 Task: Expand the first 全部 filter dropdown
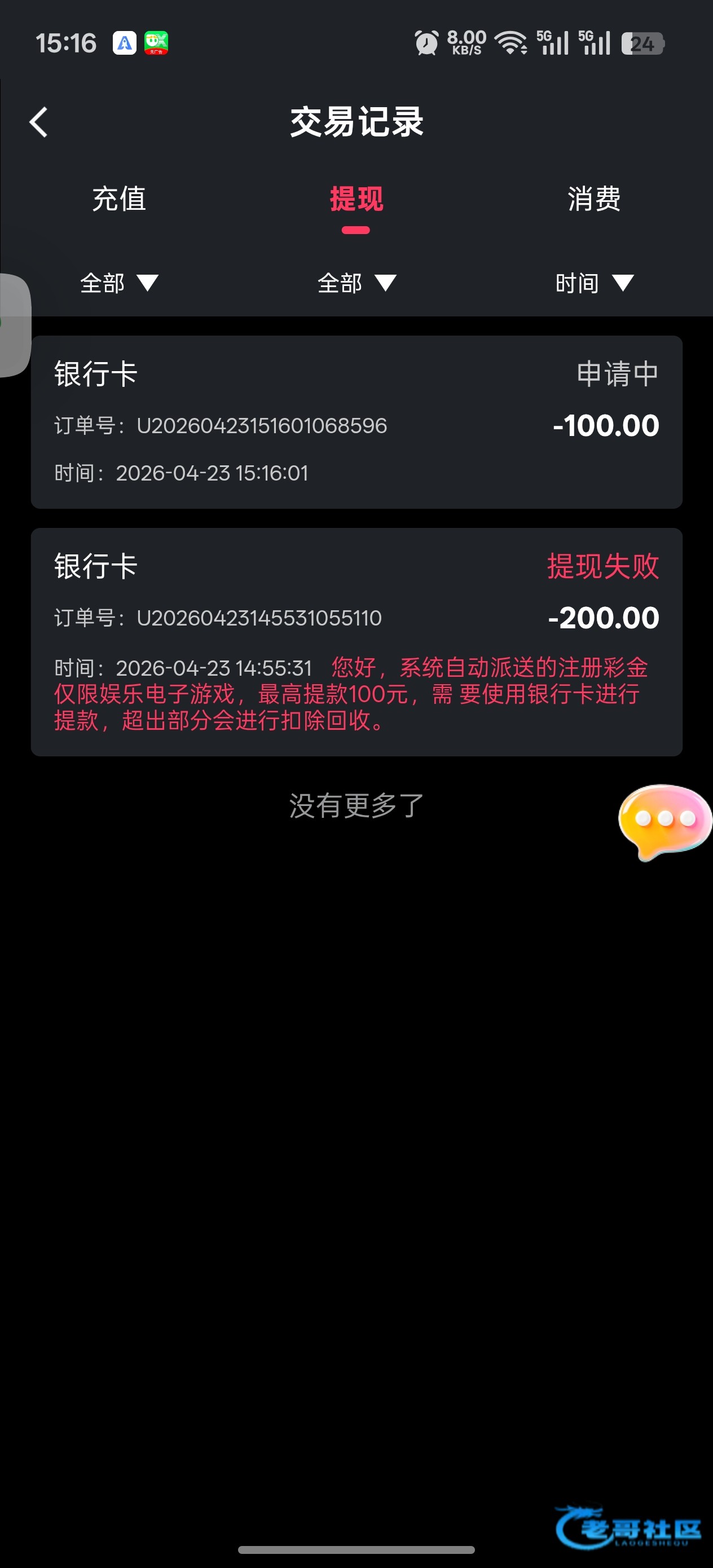(118, 283)
